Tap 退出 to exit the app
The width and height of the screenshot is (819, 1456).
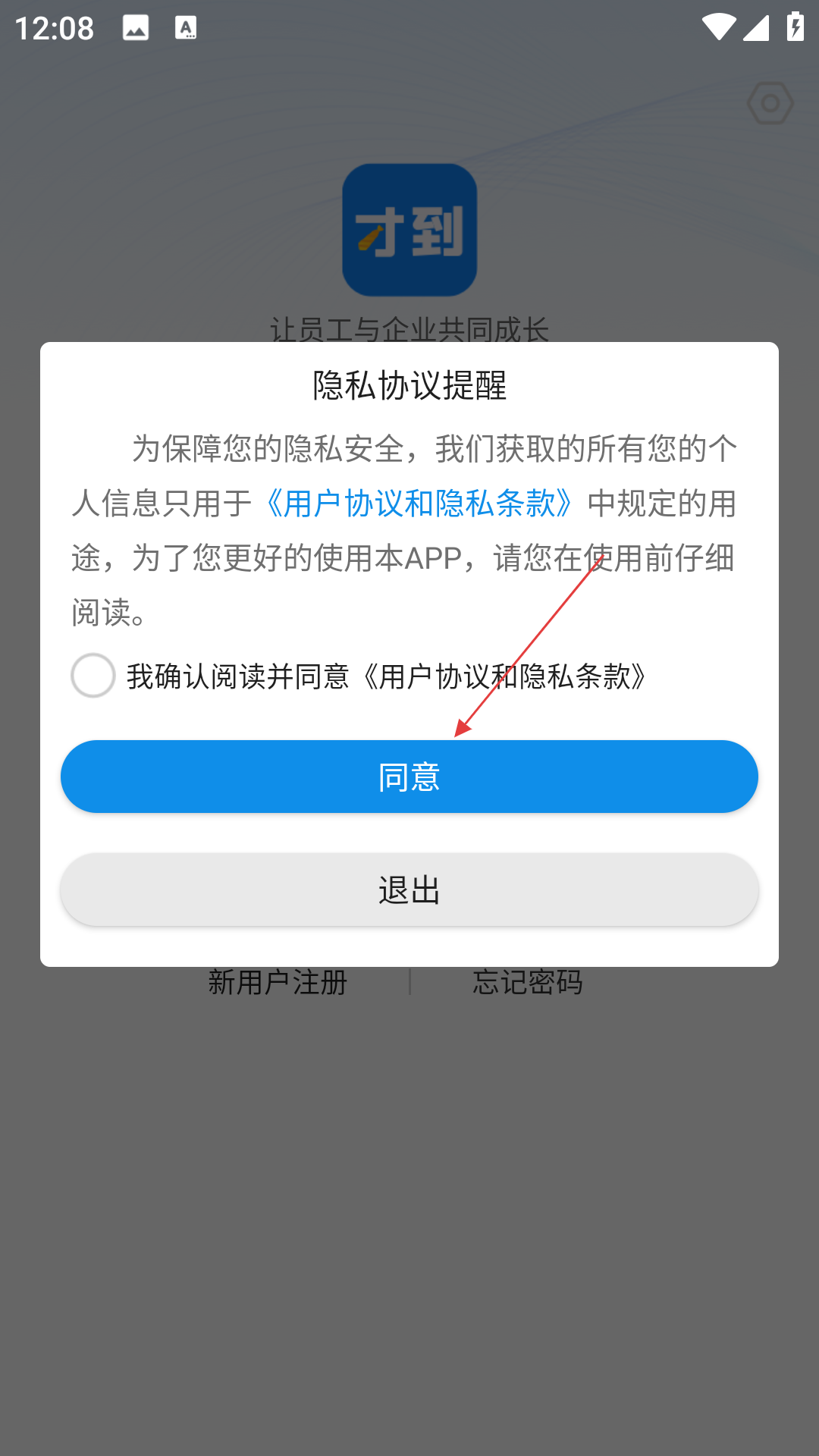click(x=409, y=890)
